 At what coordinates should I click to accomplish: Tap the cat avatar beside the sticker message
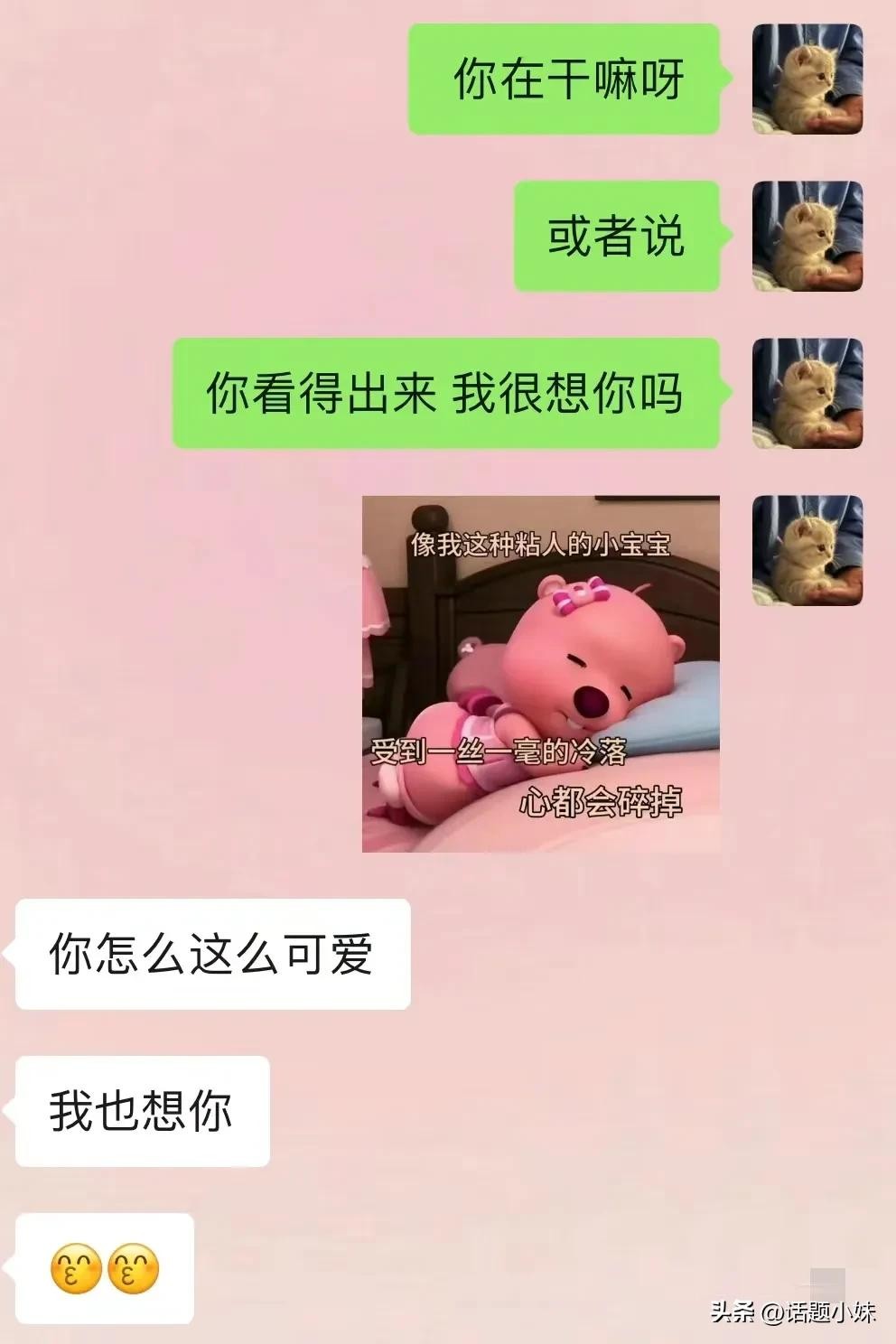click(x=807, y=551)
